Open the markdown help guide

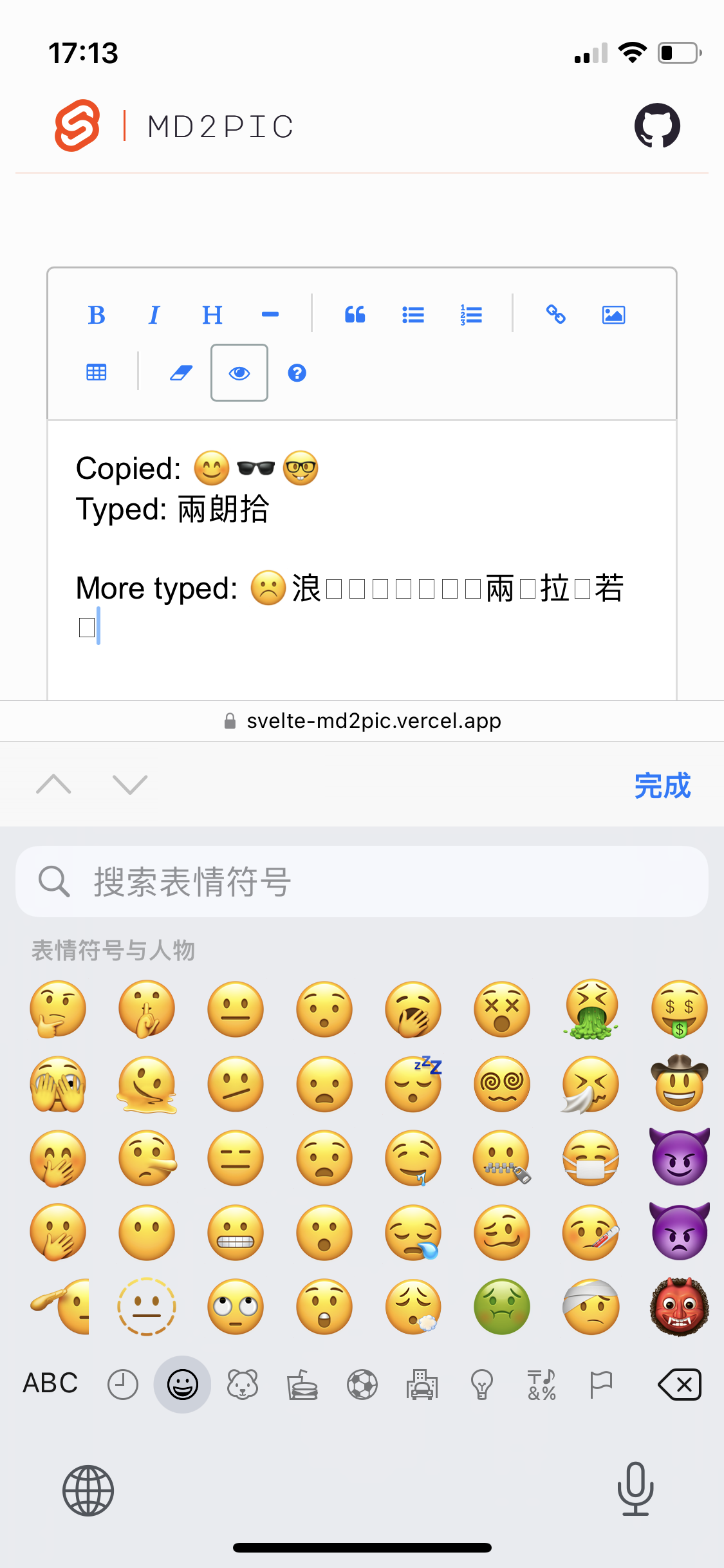(297, 373)
